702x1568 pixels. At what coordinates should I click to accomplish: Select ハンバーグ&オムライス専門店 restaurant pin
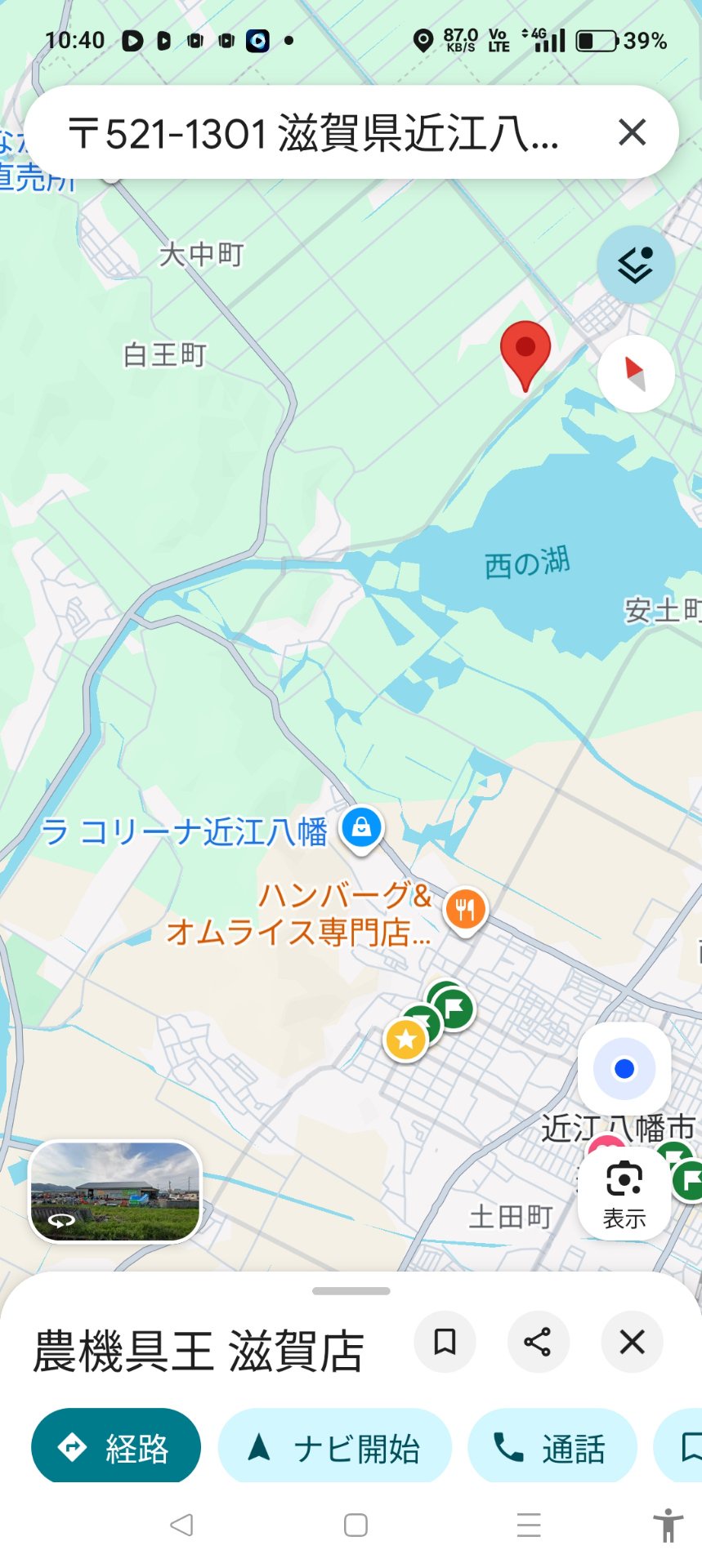[465, 909]
